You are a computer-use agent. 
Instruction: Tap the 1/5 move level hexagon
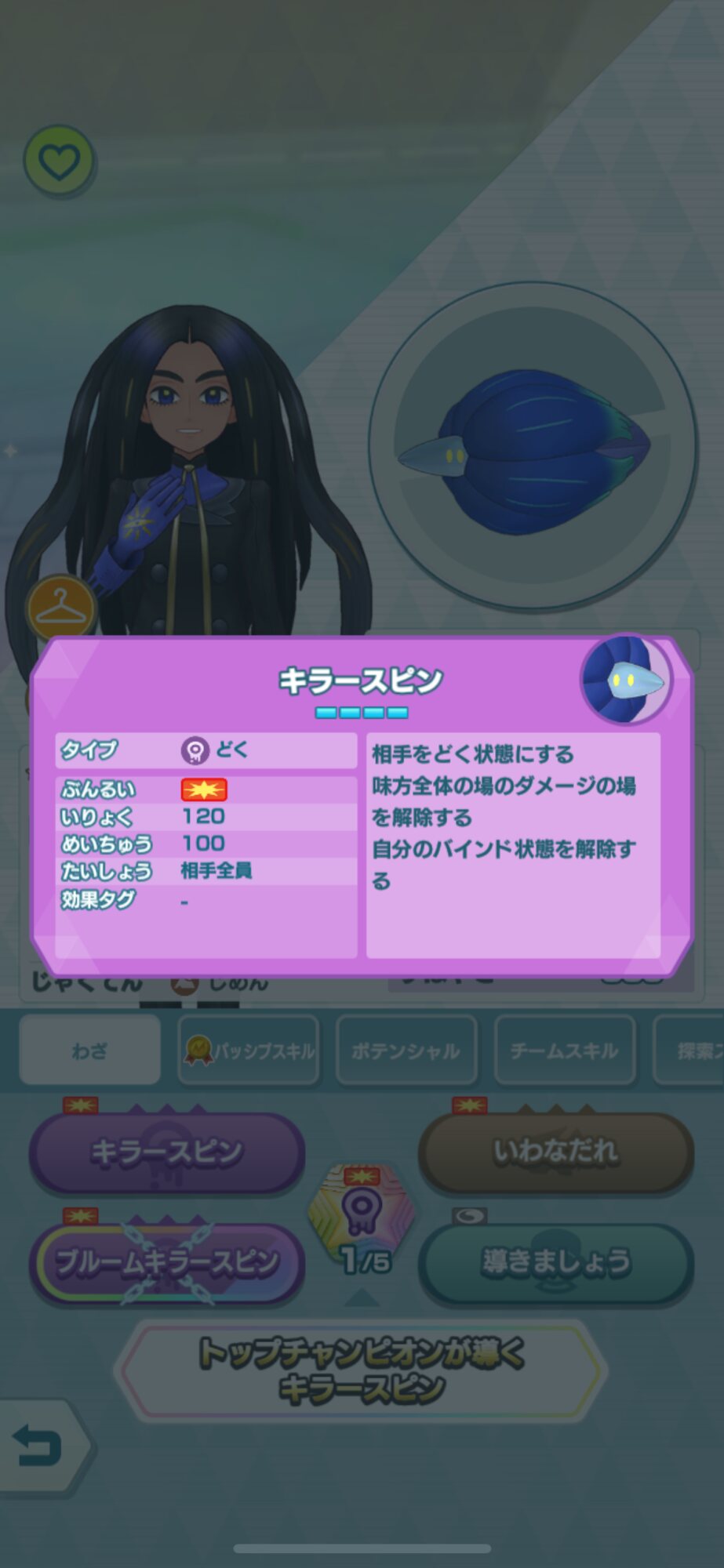362,1221
